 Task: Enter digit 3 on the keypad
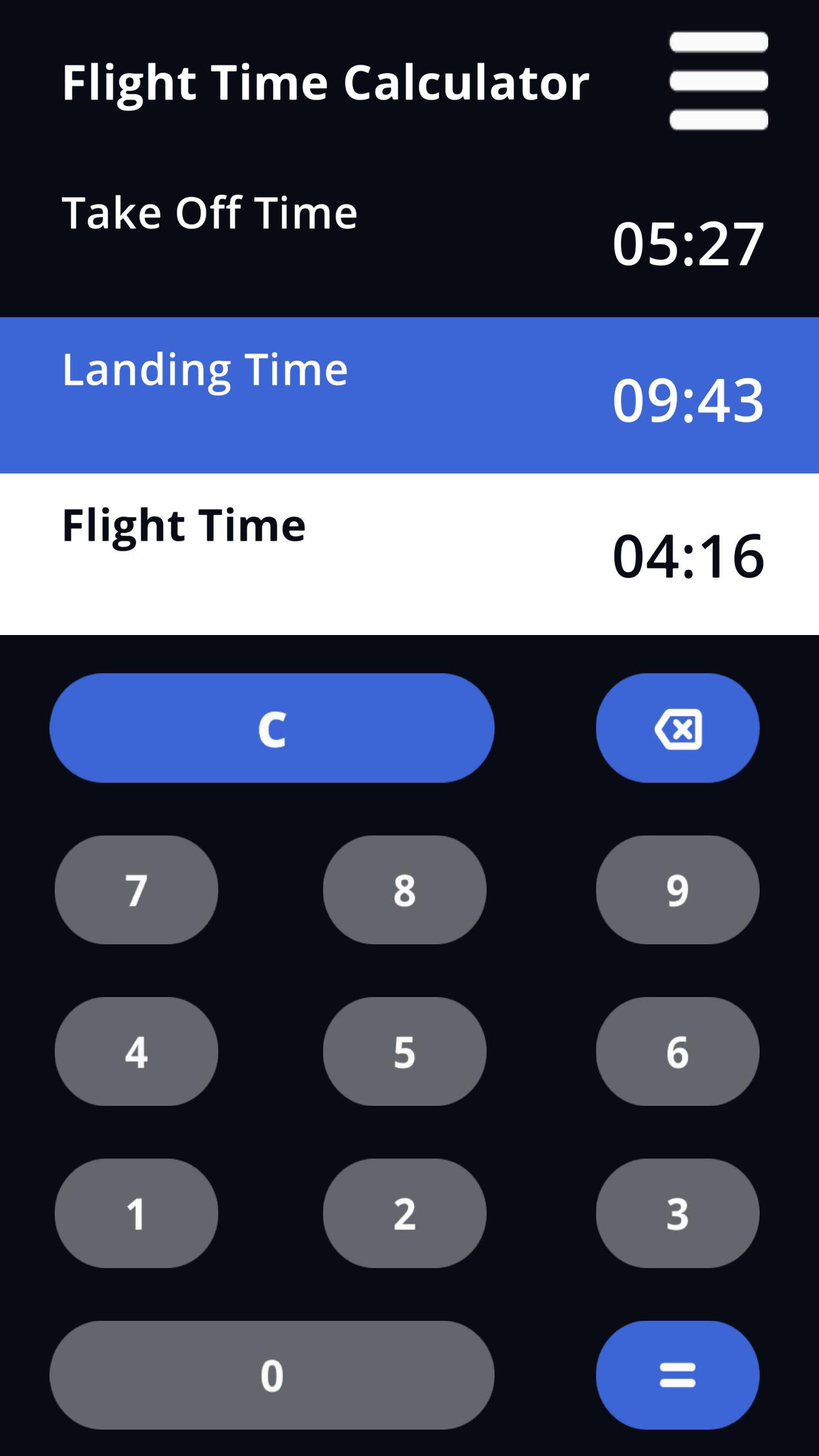click(677, 1213)
